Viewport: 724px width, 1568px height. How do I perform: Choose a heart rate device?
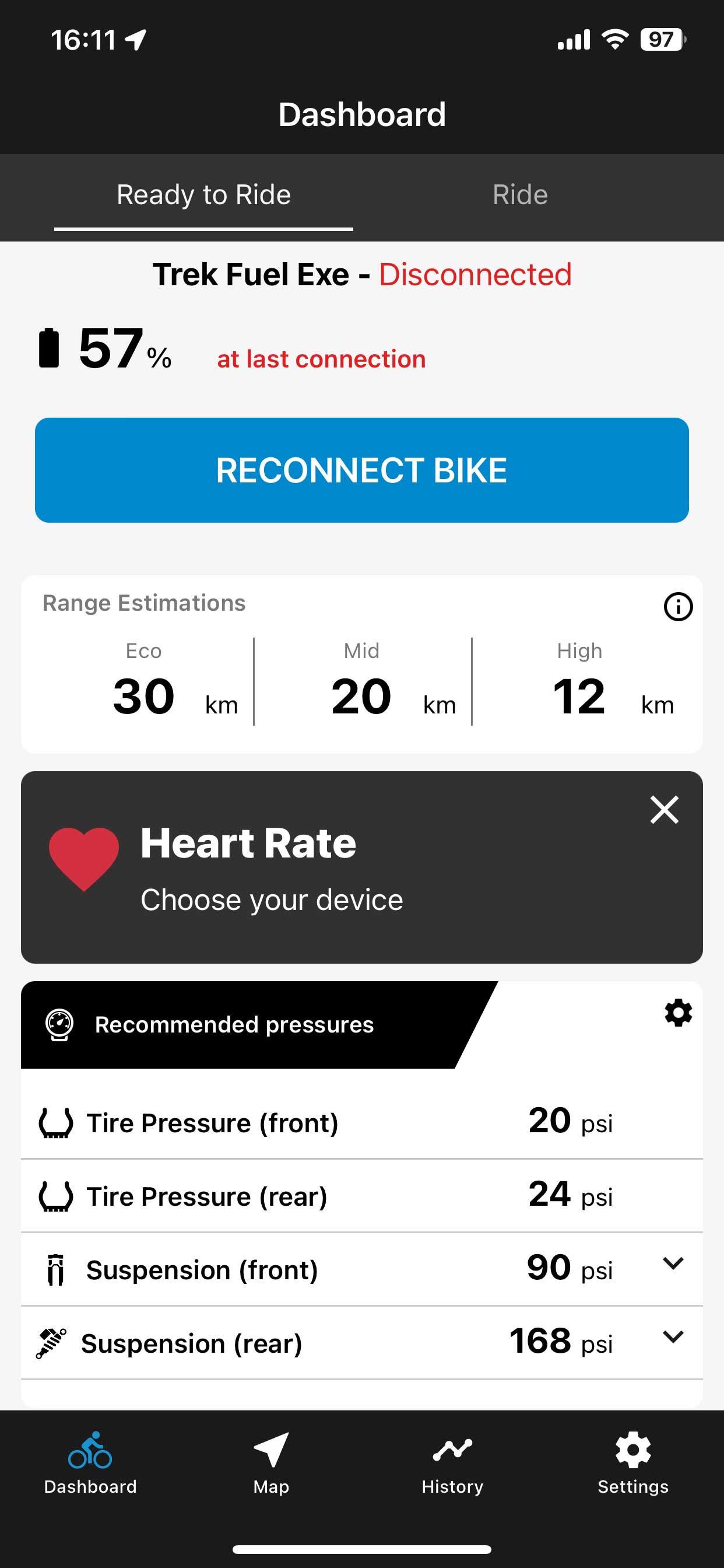(x=271, y=900)
